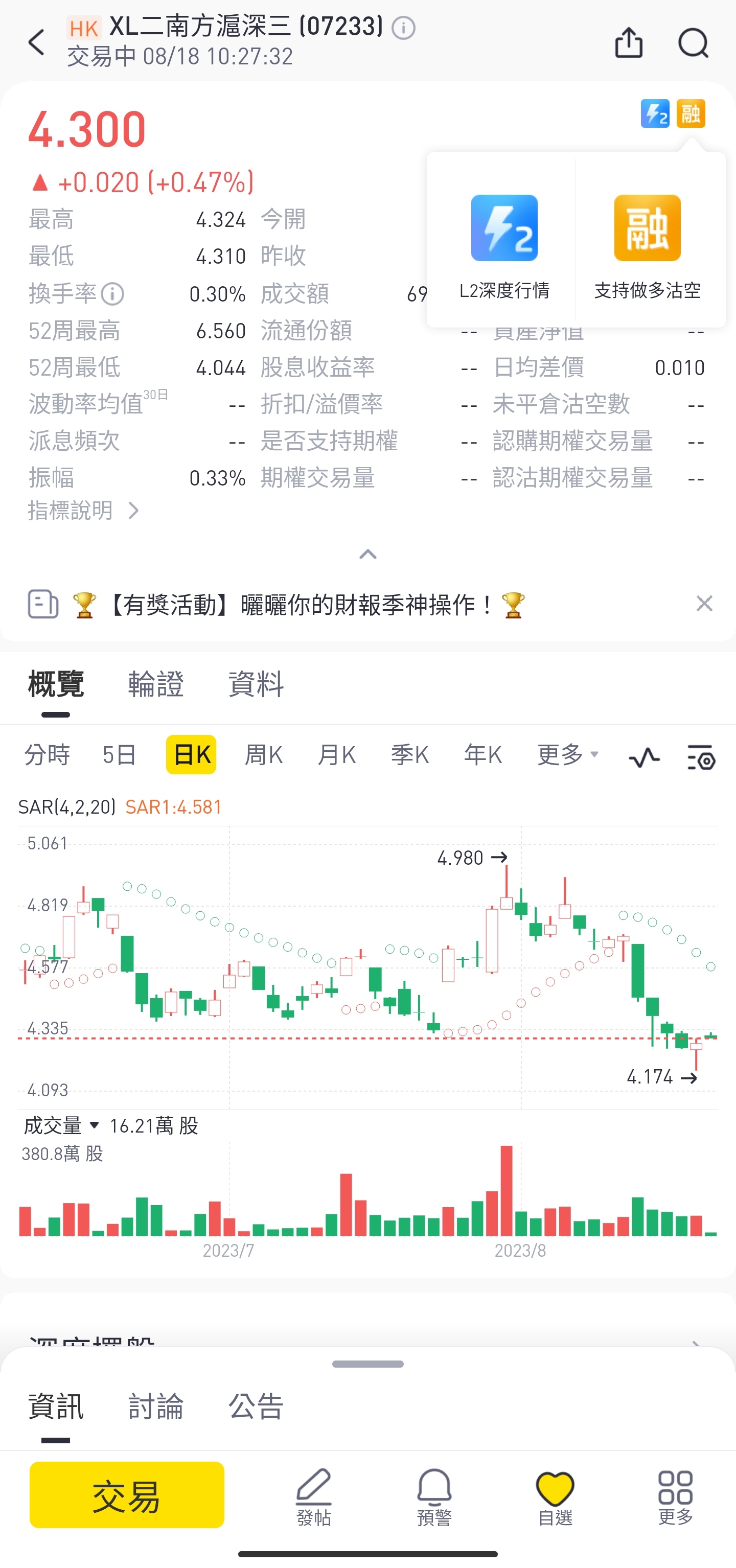
Task: Select the 月K chart period
Action: pyautogui.click(x=336, y=755)
